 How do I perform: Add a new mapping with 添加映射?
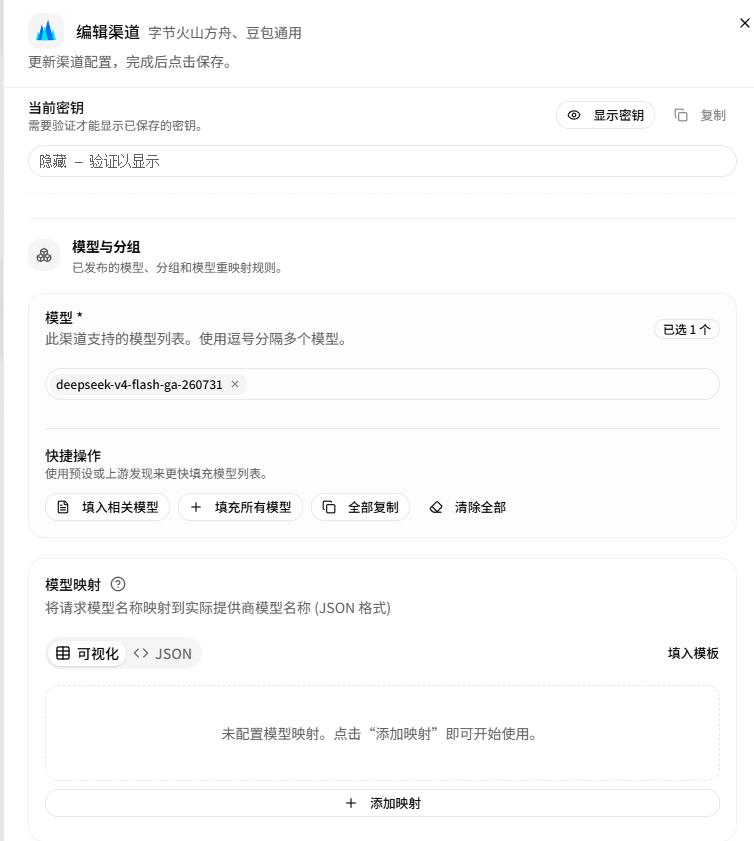pyautogui.click(x=382, y=803)
